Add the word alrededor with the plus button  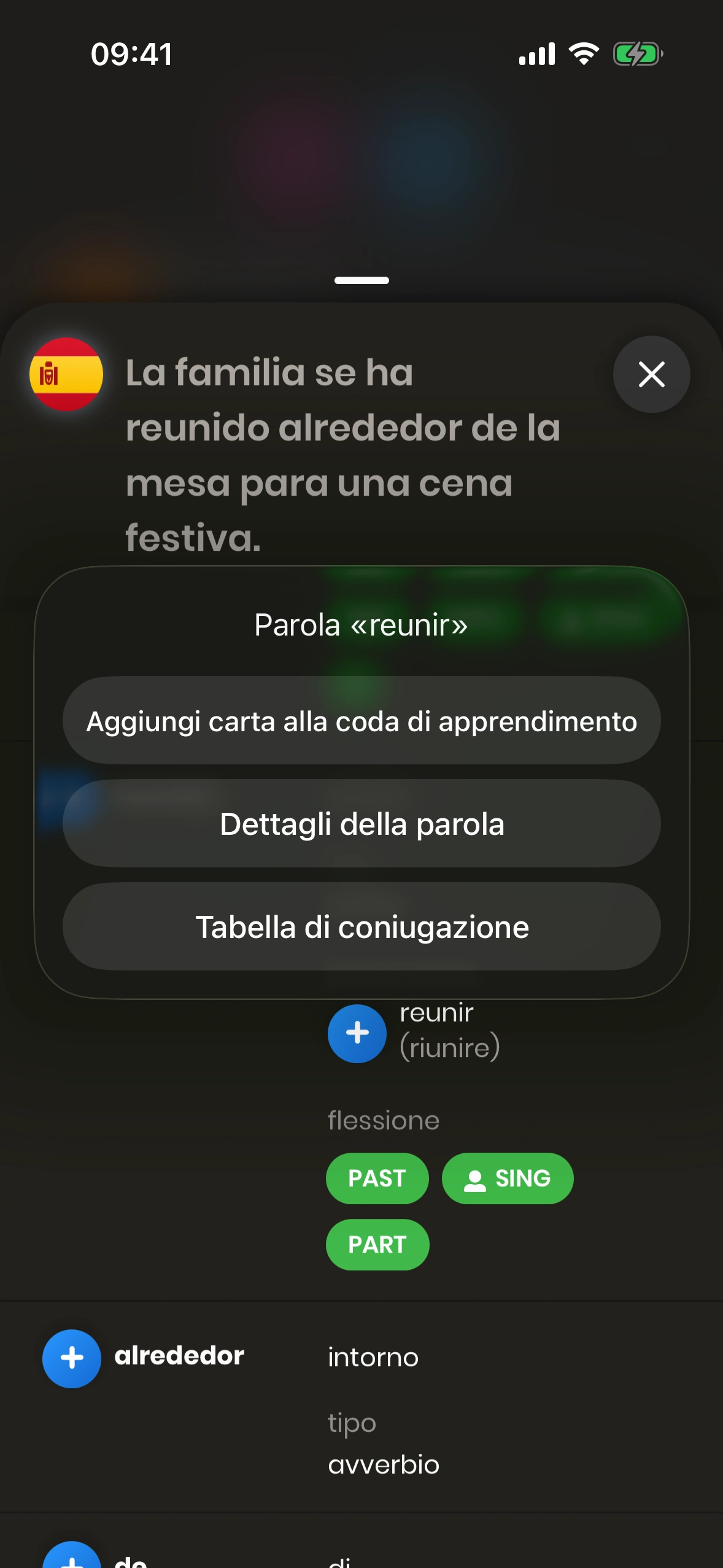(72, 1358)
